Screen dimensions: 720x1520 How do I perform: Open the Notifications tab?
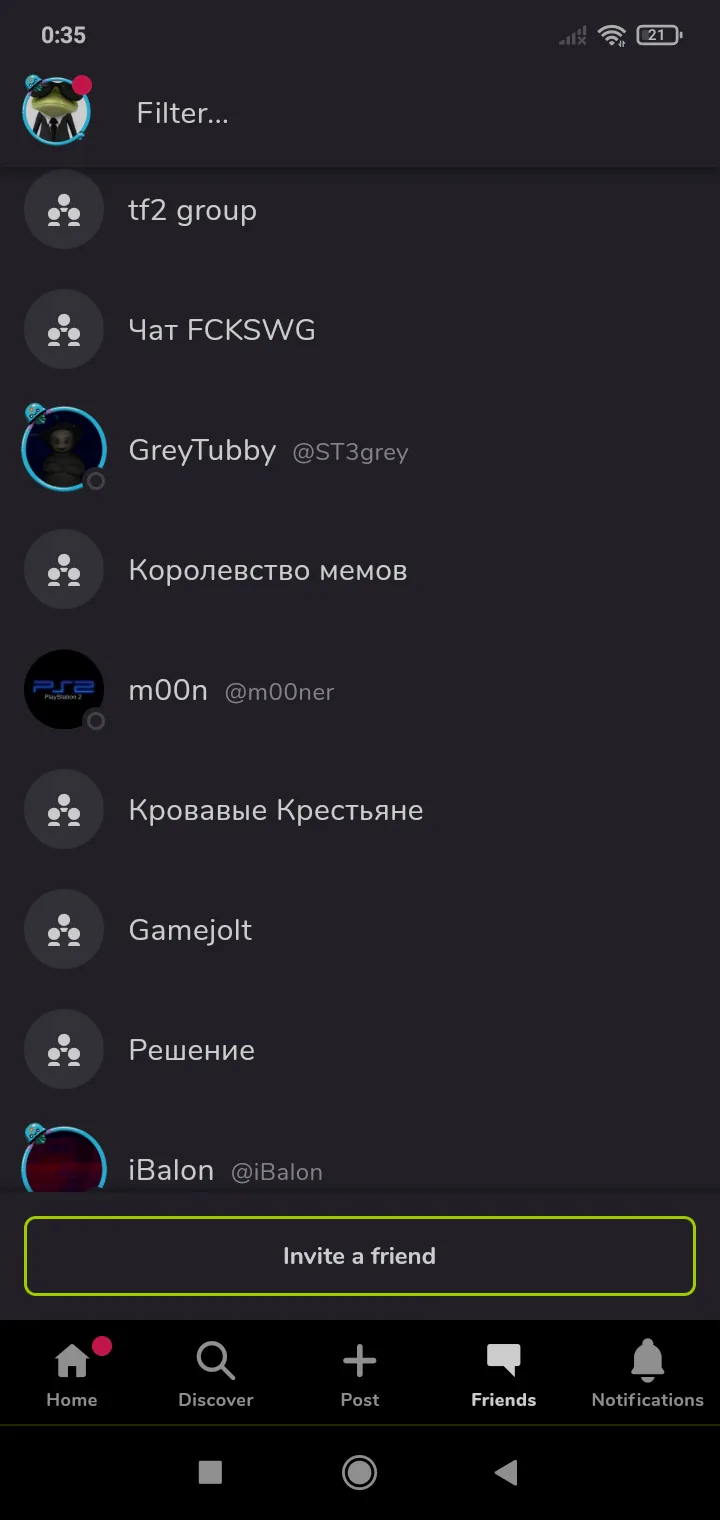point(647,1374)
